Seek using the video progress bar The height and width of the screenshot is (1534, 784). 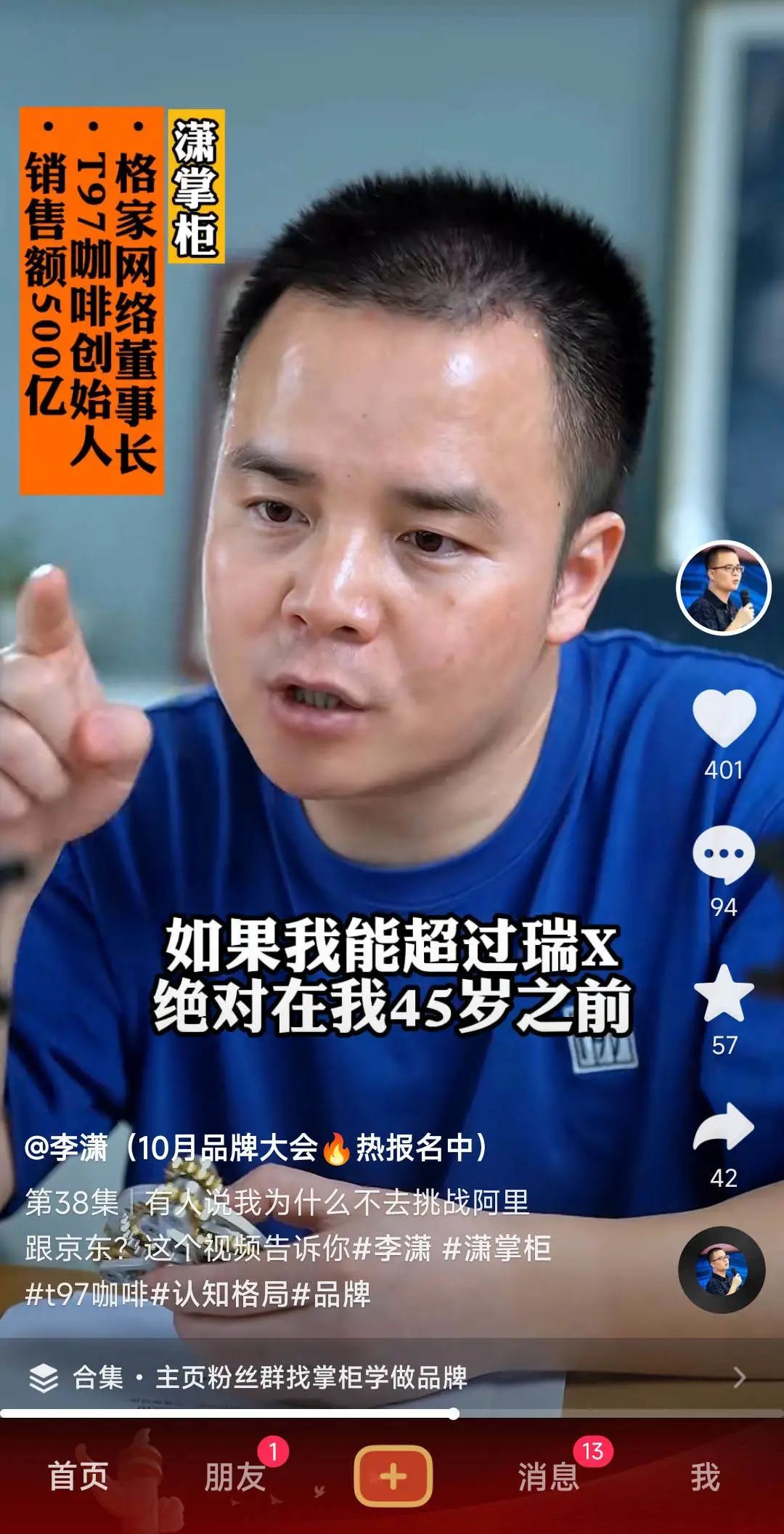click(x=392, y=1413)
